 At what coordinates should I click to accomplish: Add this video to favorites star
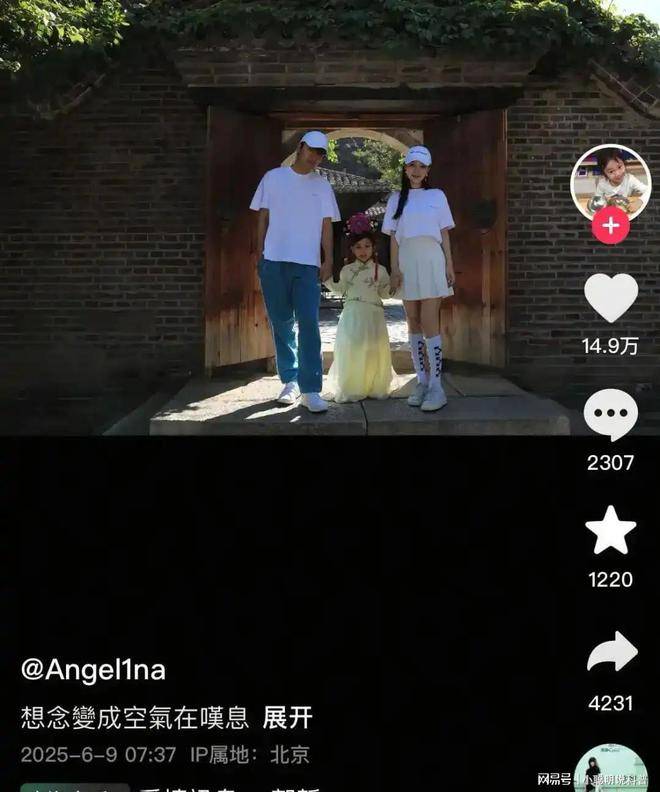point(610,530)
